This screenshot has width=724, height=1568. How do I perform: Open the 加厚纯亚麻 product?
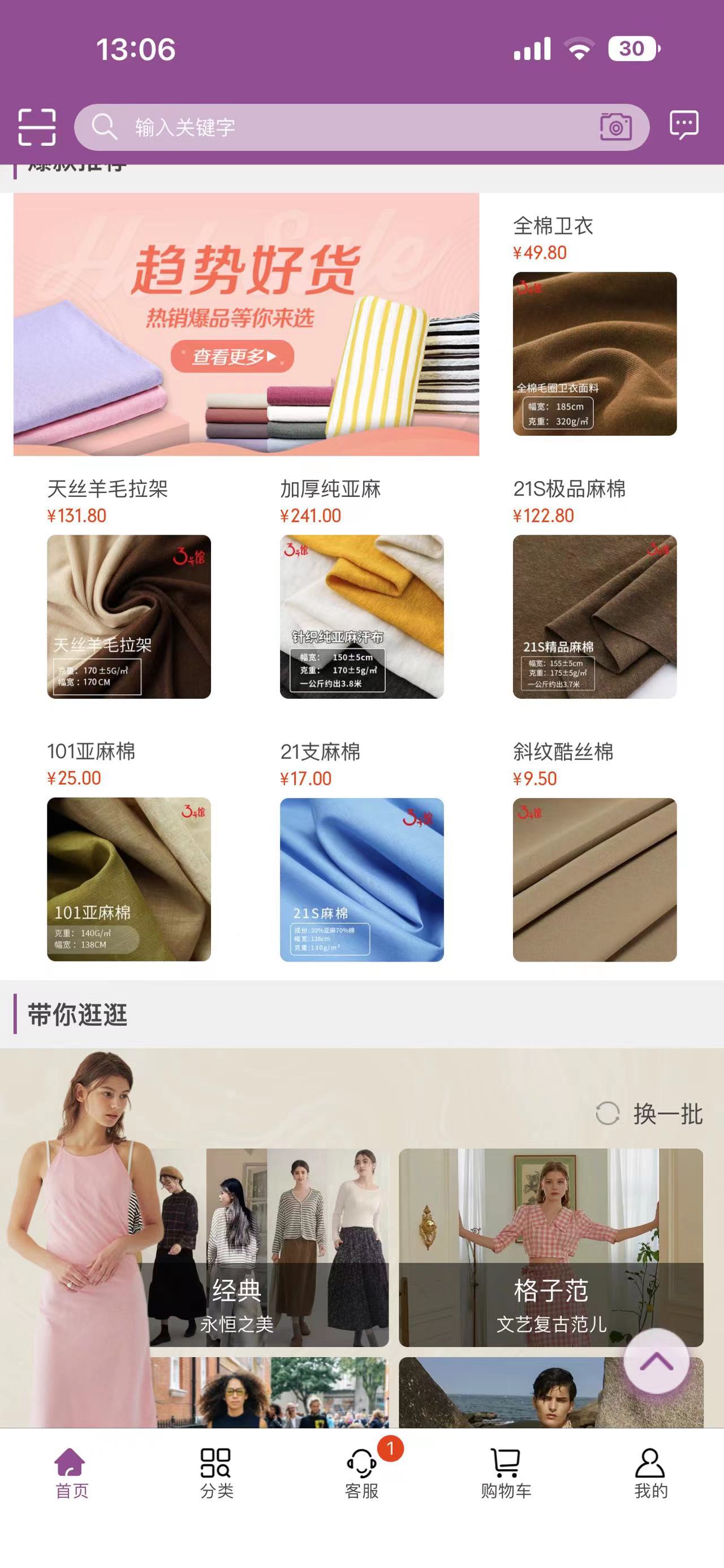tap(361, 616)
